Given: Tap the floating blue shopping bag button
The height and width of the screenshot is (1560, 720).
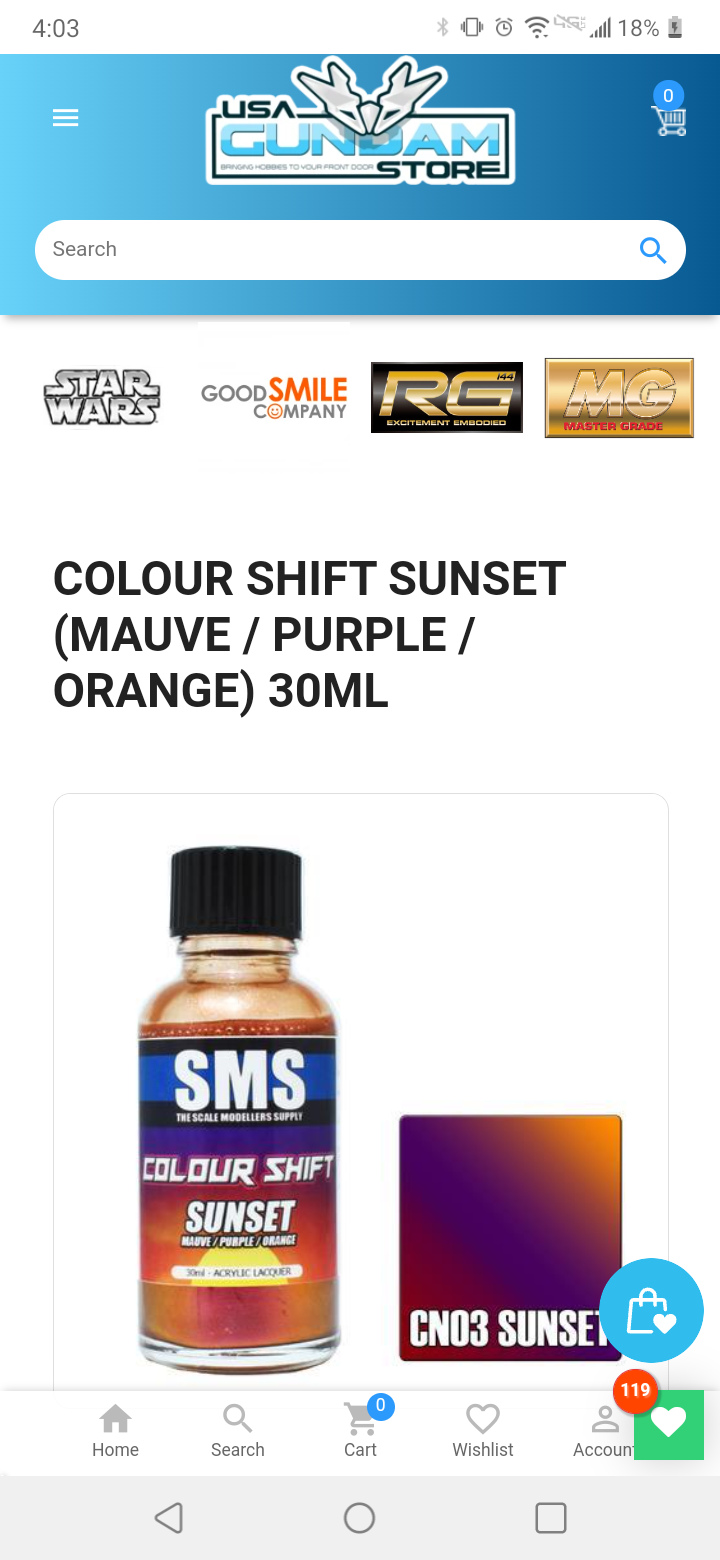Looking at the screenshot, I should 651,1310.
